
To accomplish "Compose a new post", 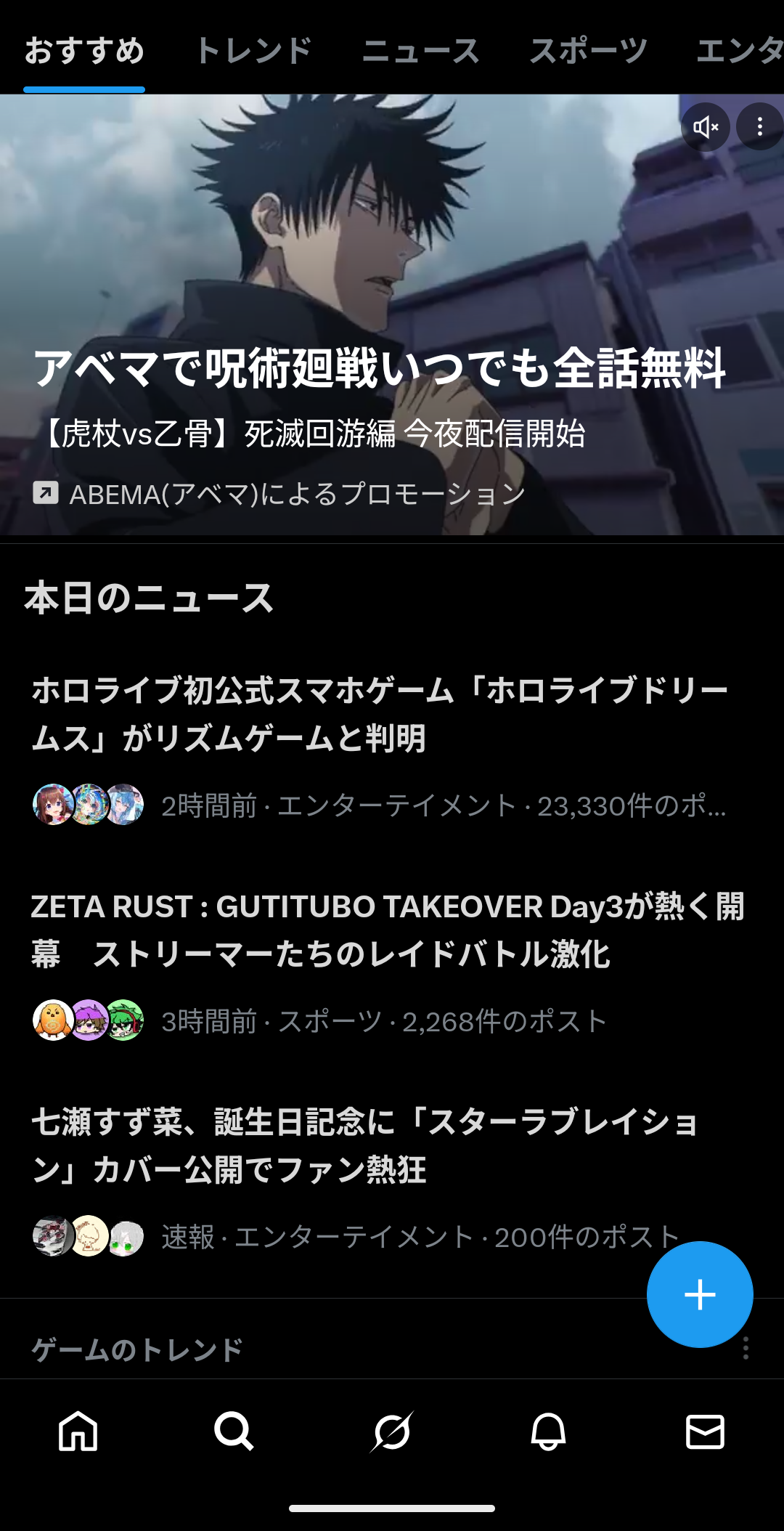I will [x=700, y=1294].
